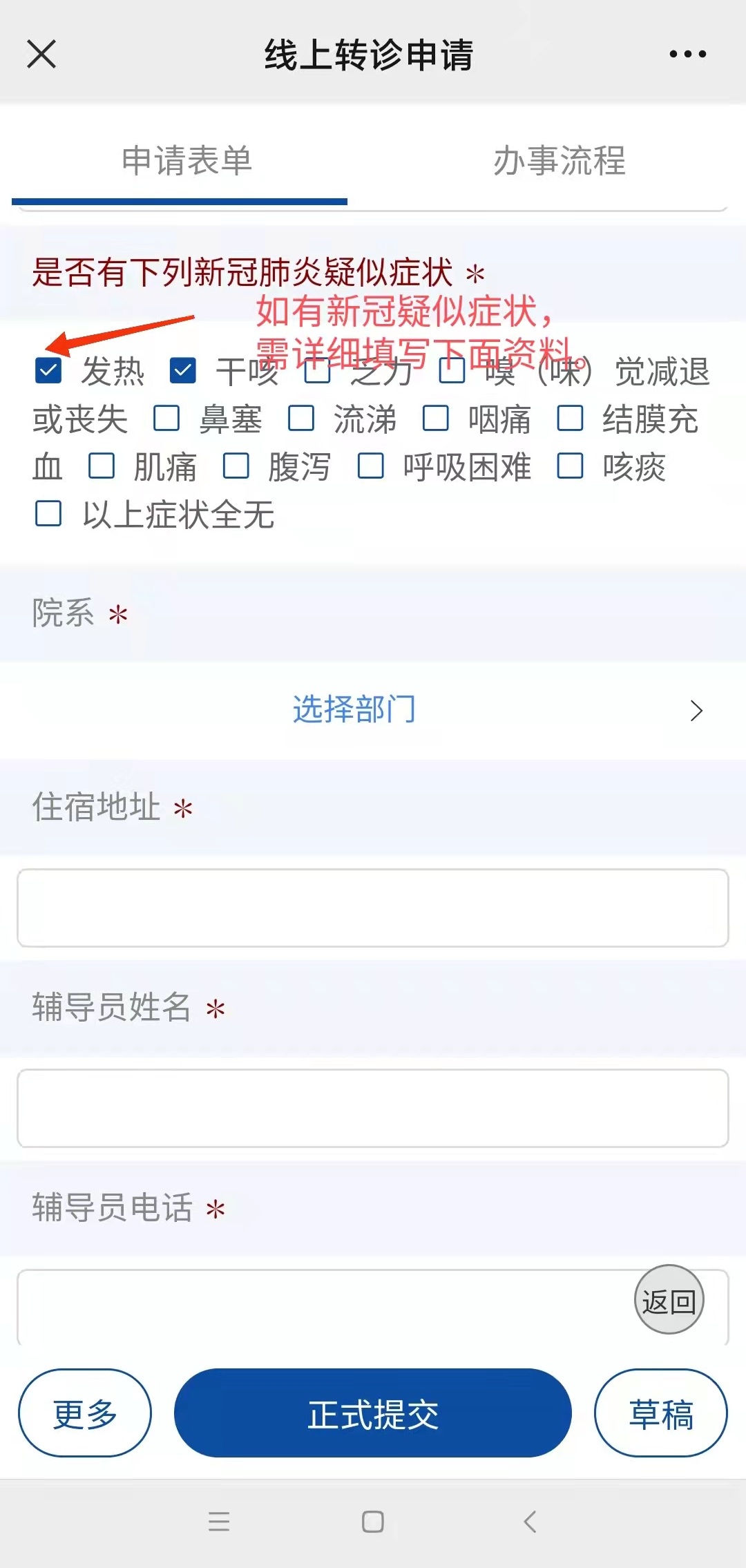Save the form as 草稿

pyautogui.click(x=660, y=1413)
